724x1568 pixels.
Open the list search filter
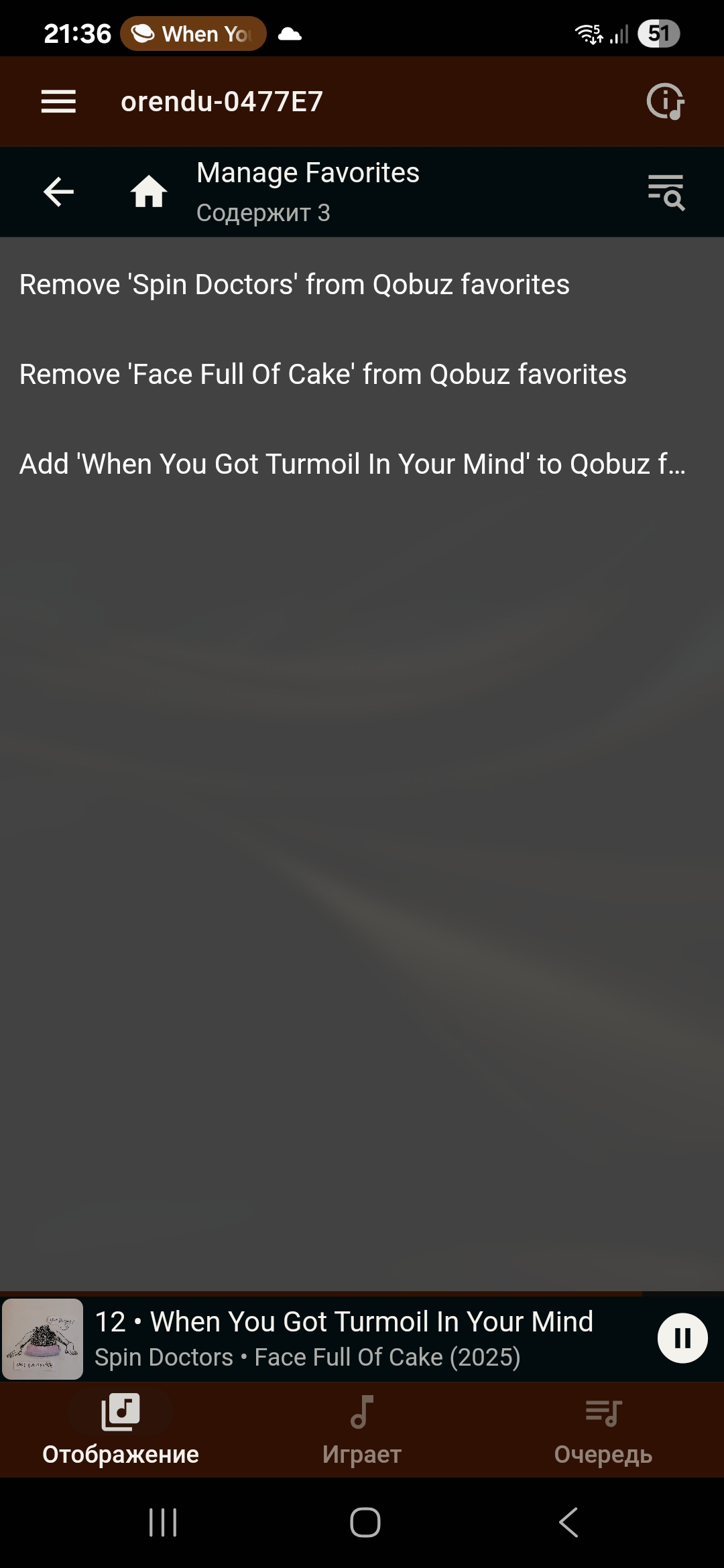(x=666, y=192)
